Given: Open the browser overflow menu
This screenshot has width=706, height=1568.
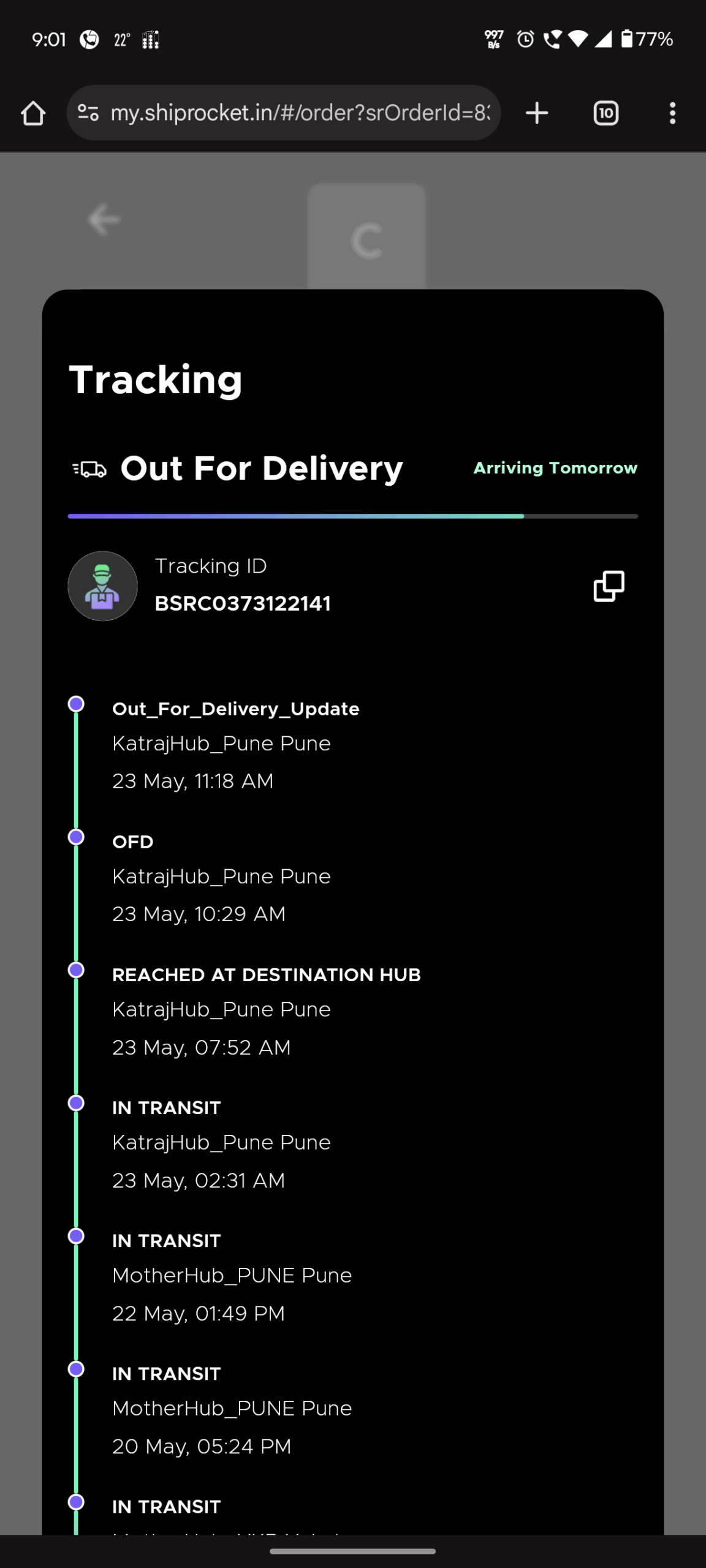Looking at the screenshot, I should pyautogui.click(x=672, y=113).
